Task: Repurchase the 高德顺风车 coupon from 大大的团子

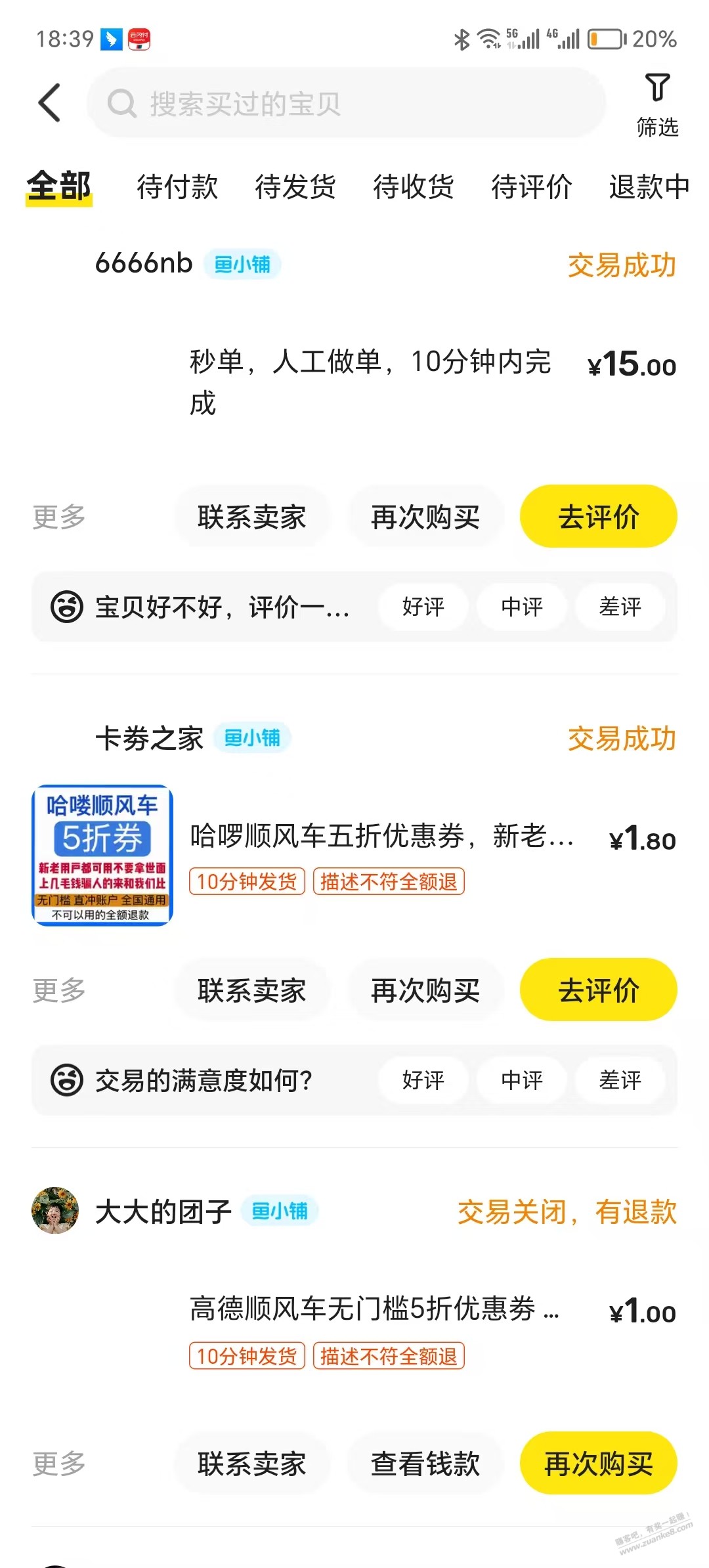Action: 598,1464
